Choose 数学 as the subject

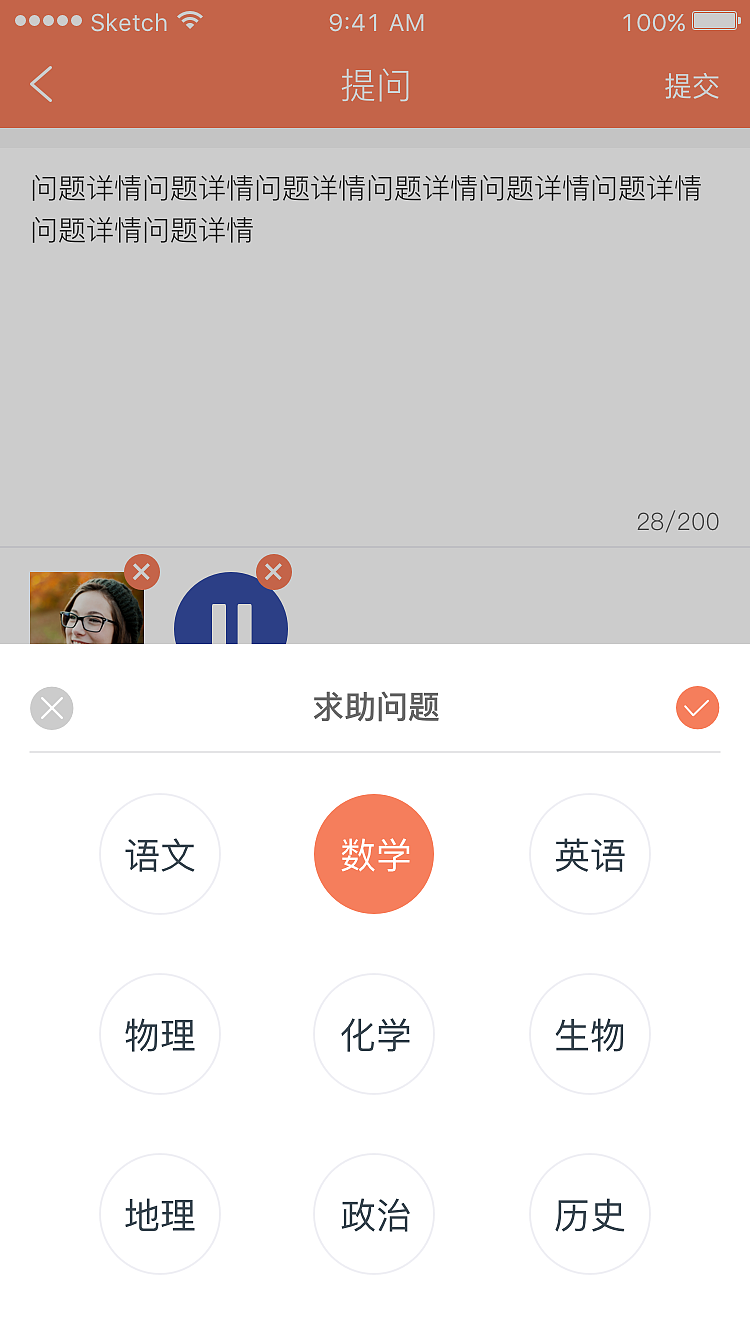[374, 855]
